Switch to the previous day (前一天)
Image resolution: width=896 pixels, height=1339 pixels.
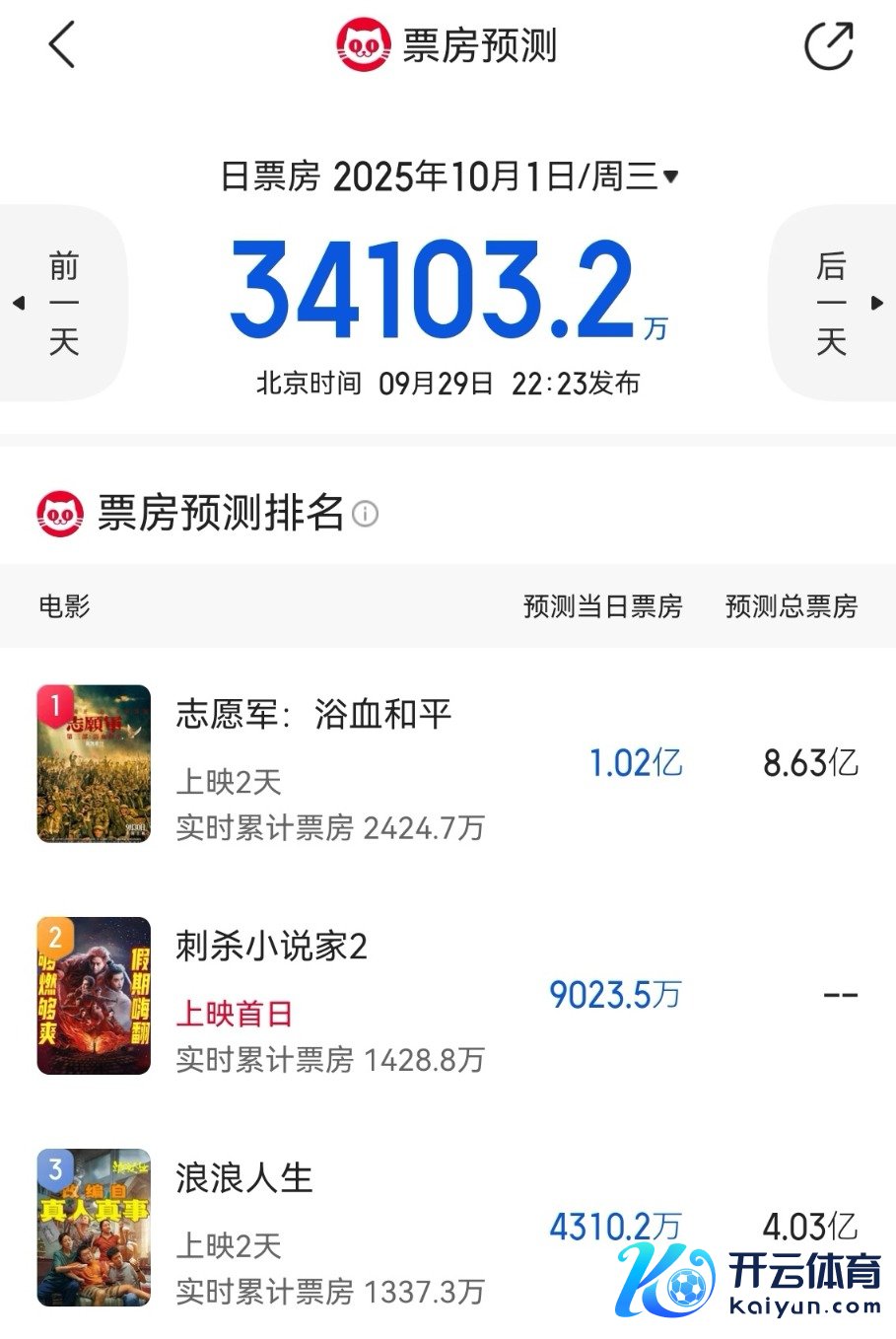(x=61, y=303)
